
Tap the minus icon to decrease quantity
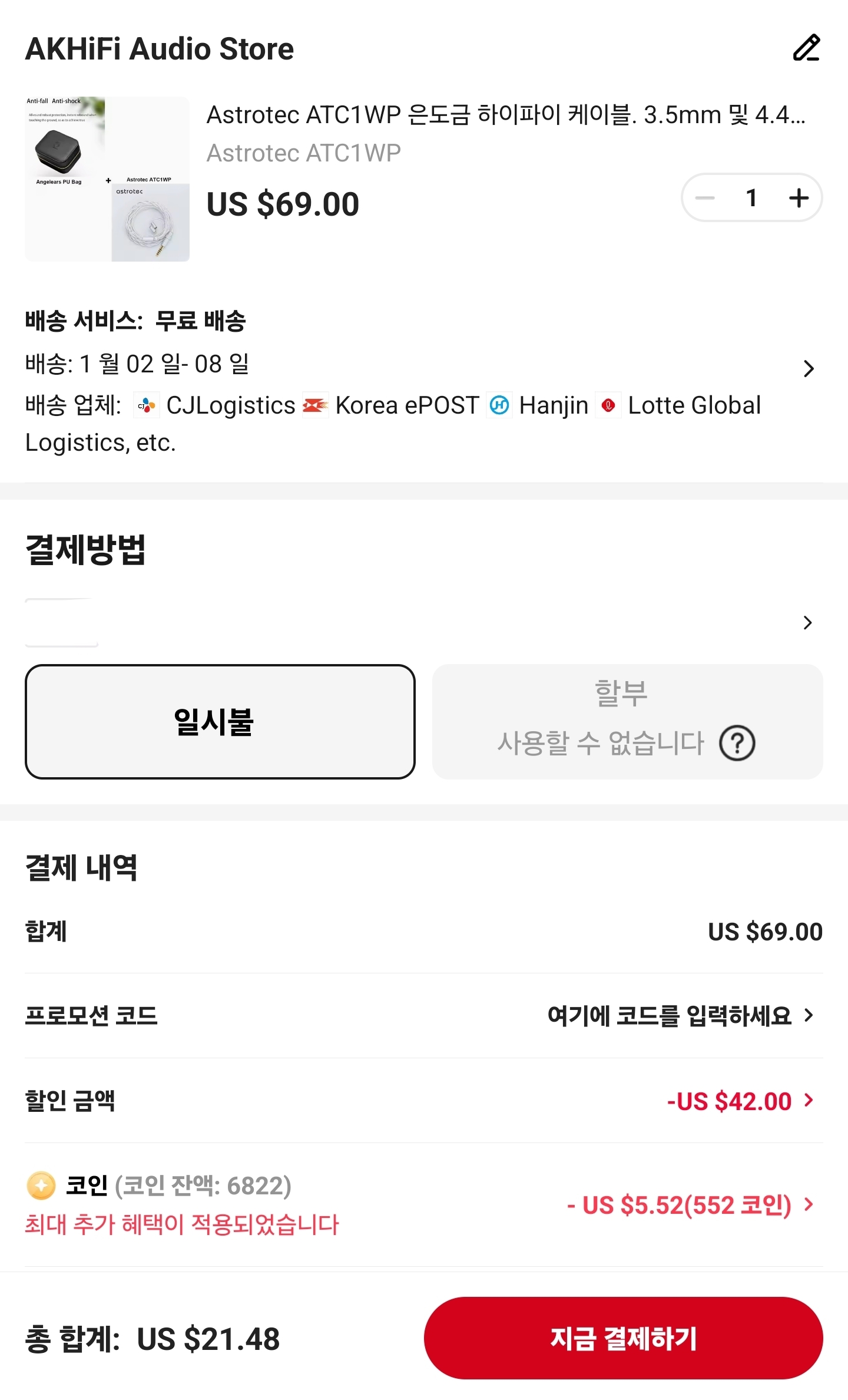[x=706, y=198]
